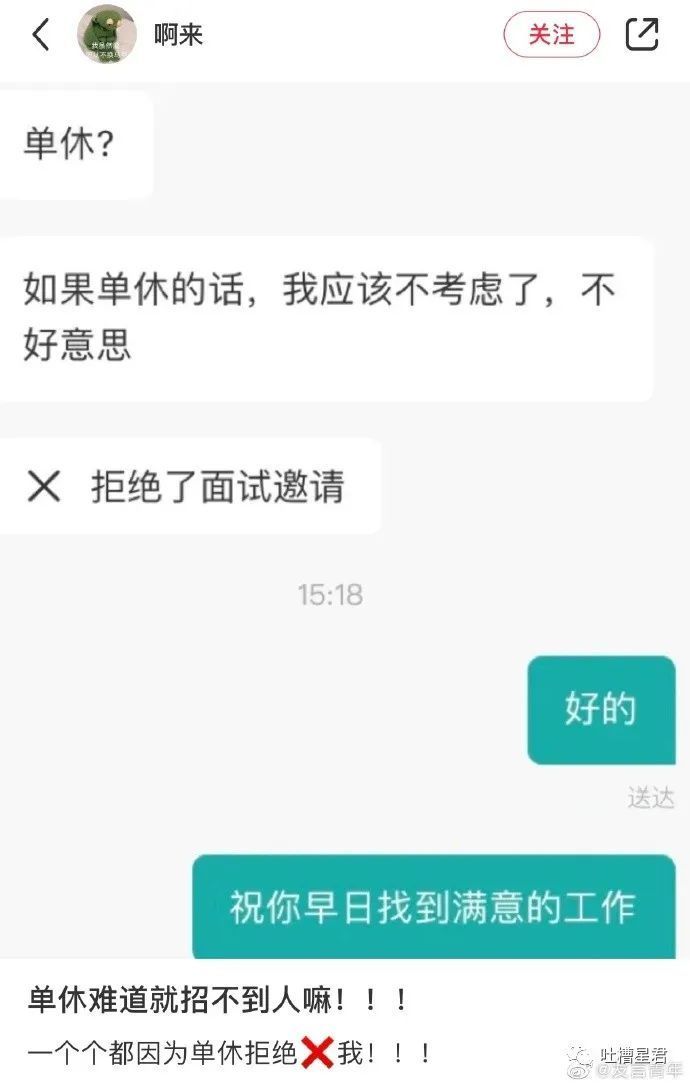Share this post
This screenshot has height=1086, width=690.
(x=642, y=35)
